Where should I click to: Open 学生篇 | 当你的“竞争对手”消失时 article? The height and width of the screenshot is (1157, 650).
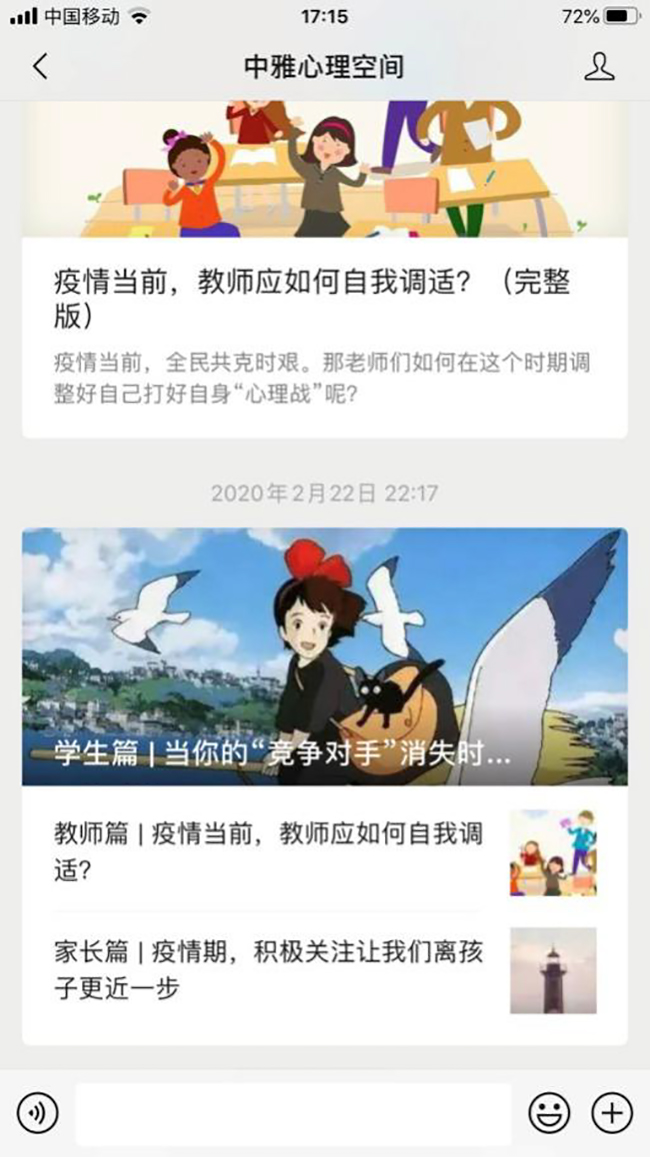pyautogui.click(x=324, y=656)
